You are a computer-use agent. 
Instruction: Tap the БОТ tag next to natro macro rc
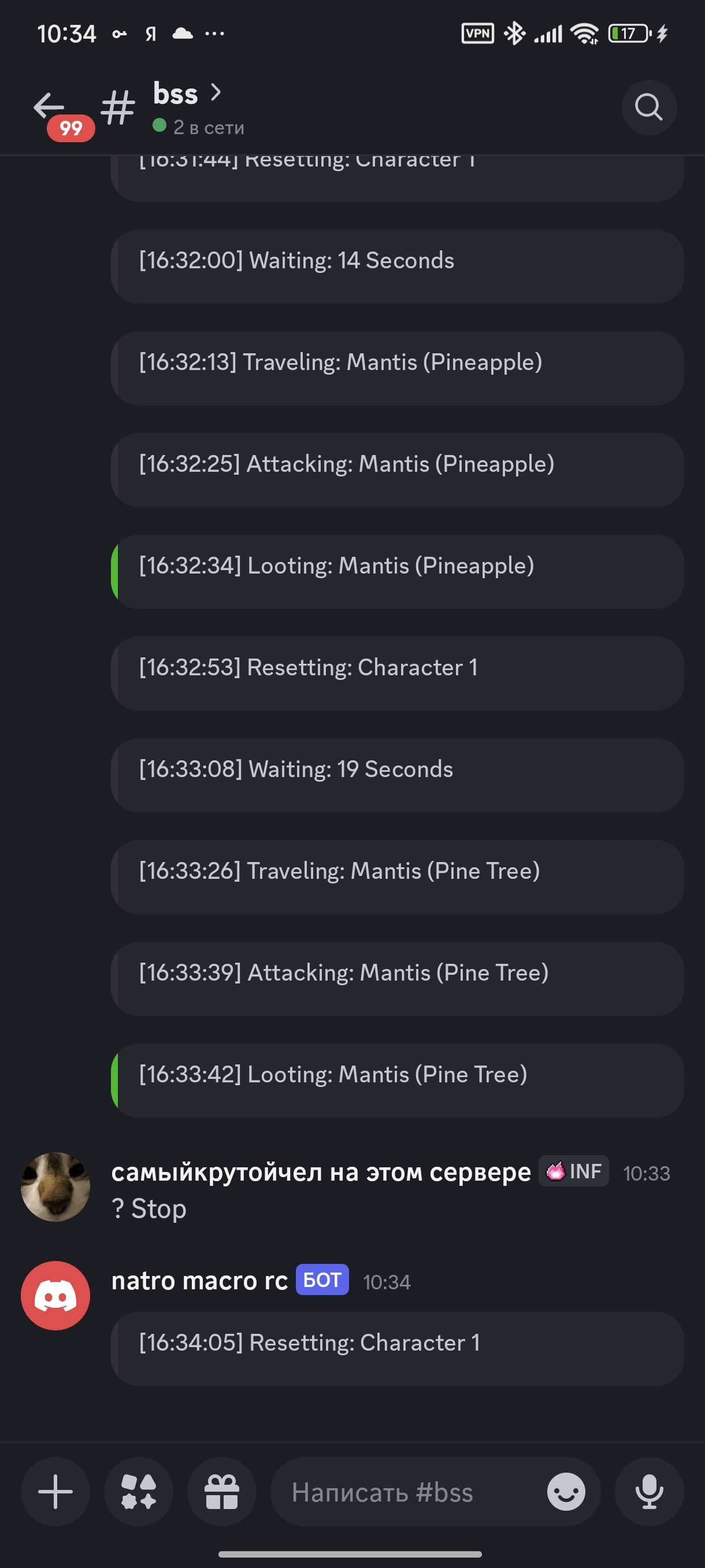pos(321,1280)
